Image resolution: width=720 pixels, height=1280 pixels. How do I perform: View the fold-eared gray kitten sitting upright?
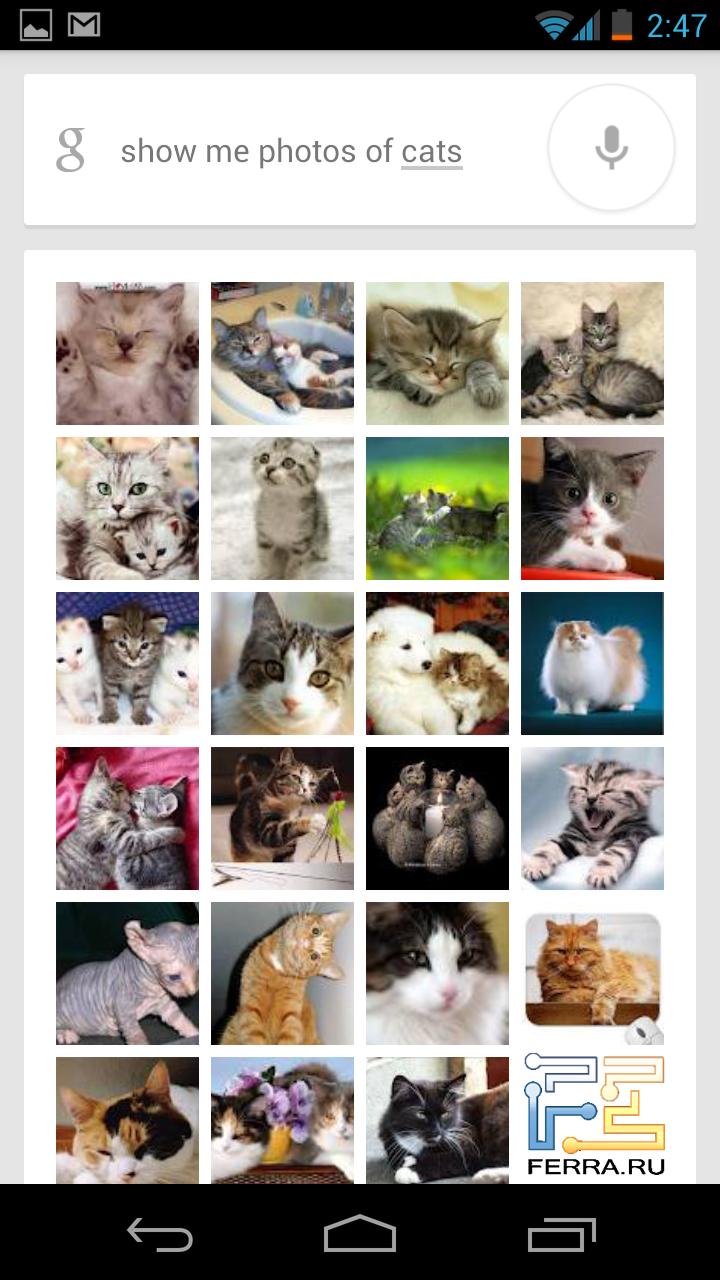[x=282, y=508]
